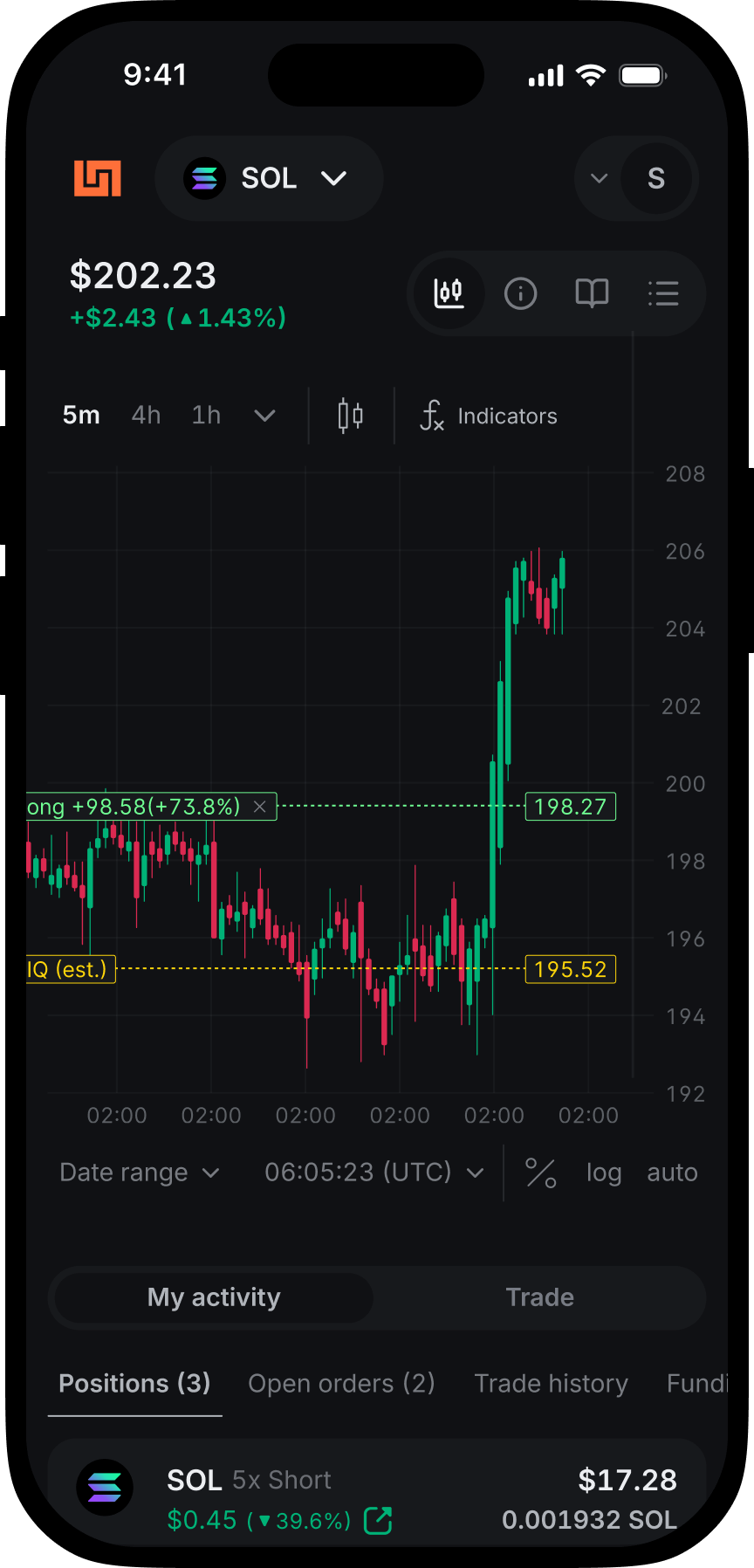The width and height of the screenshot is (754, 1568).
Task: Share the SOL 5x Short position
Action: [x=378, y=1520]
